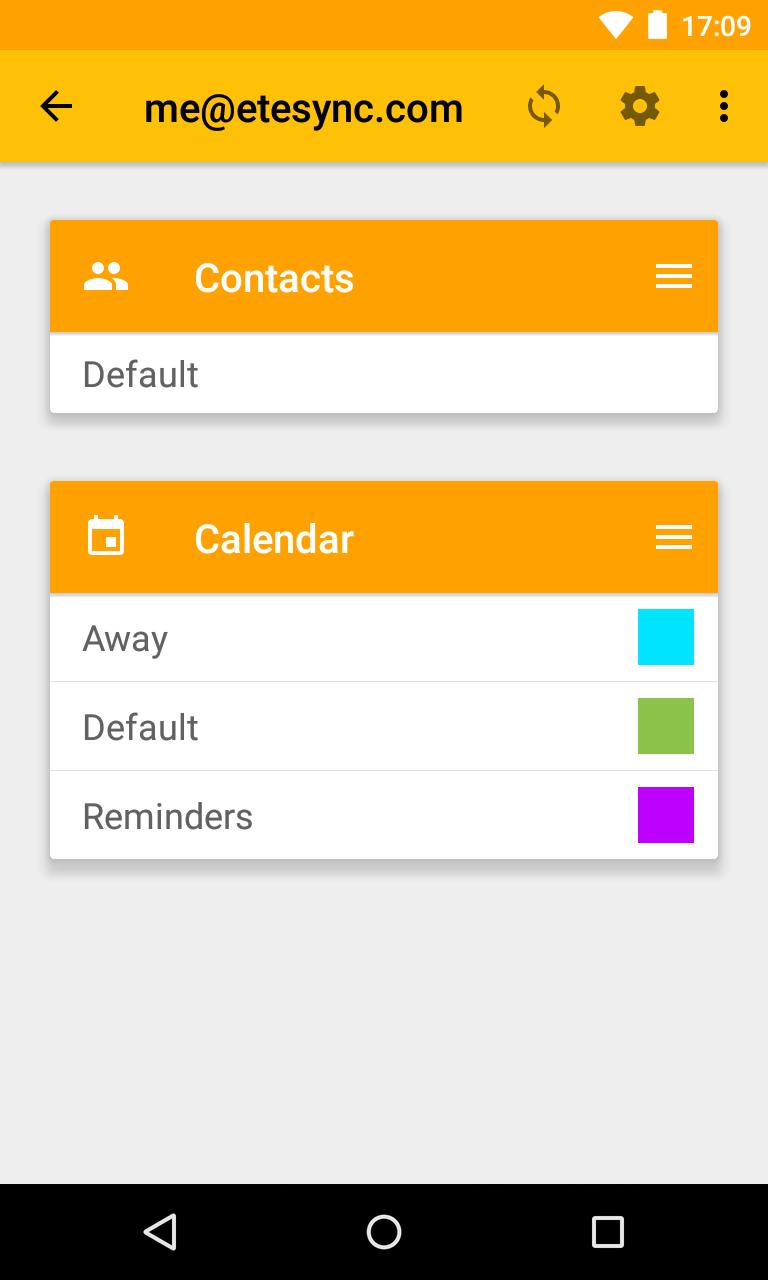This screenshot has height=1280, width=768.
Task: Open the Default calendar
Action: point(384,727)
